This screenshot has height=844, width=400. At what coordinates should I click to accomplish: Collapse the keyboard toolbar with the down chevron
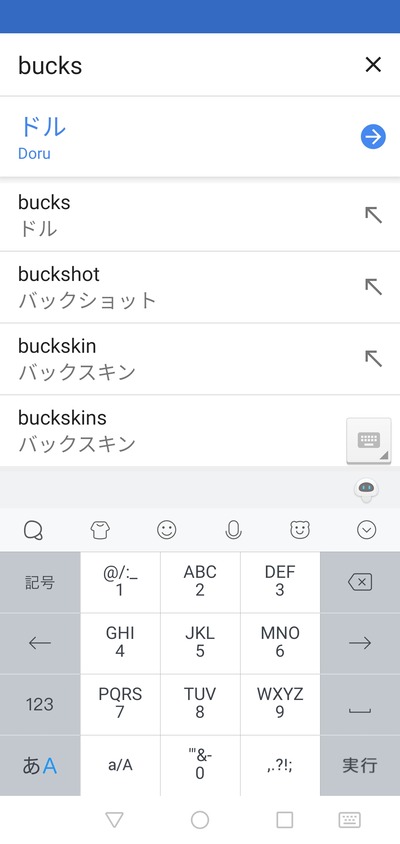366,531
